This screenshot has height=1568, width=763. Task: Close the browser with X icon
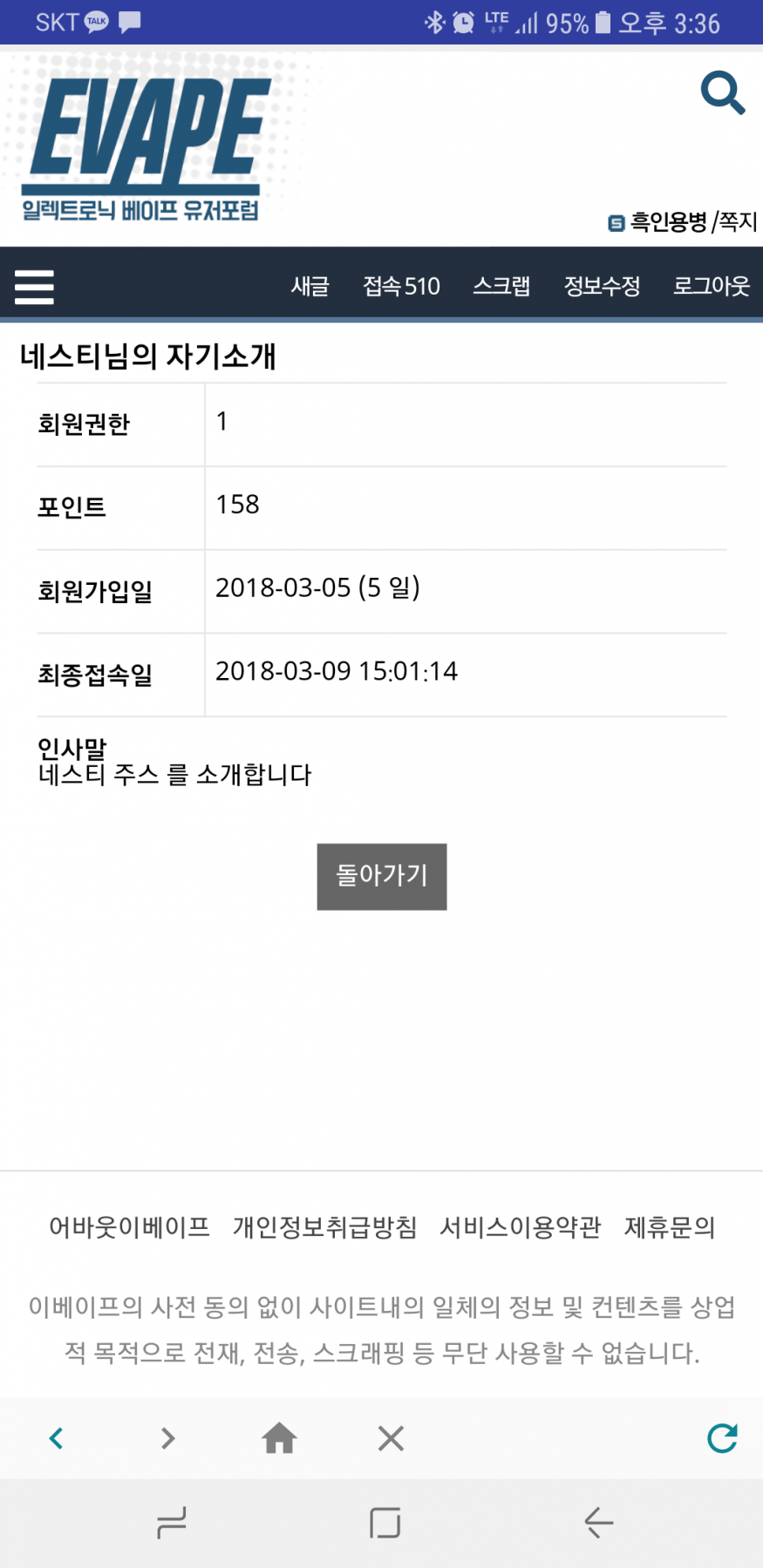pos(391,1438)
